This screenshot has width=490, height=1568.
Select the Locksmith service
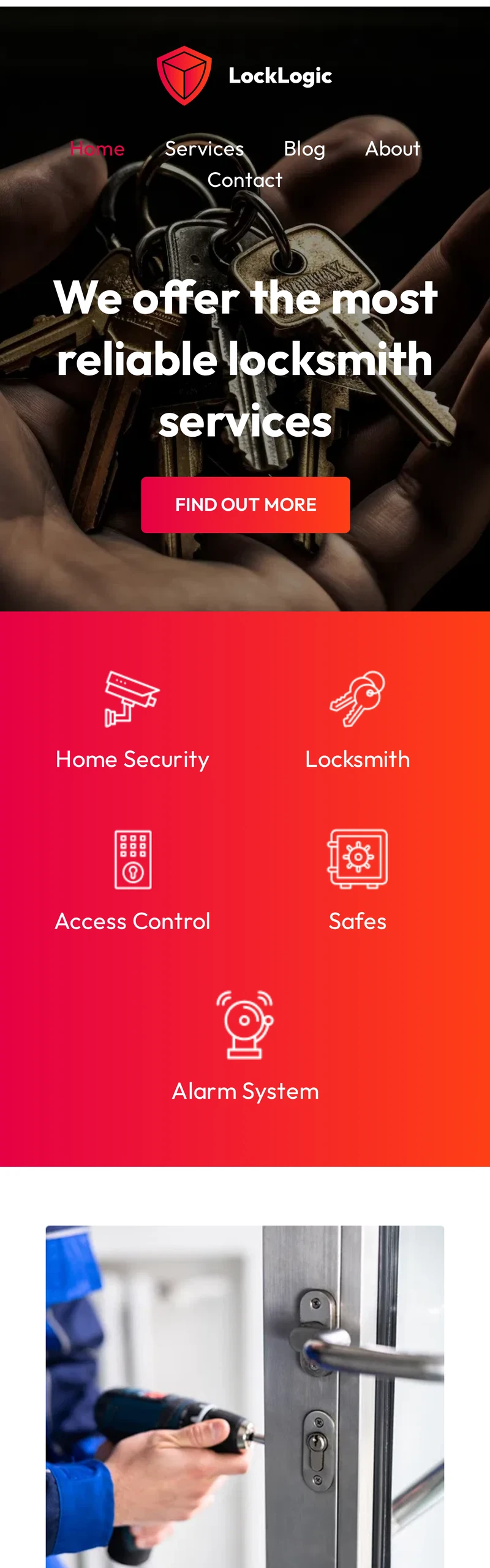pos(357,759)
